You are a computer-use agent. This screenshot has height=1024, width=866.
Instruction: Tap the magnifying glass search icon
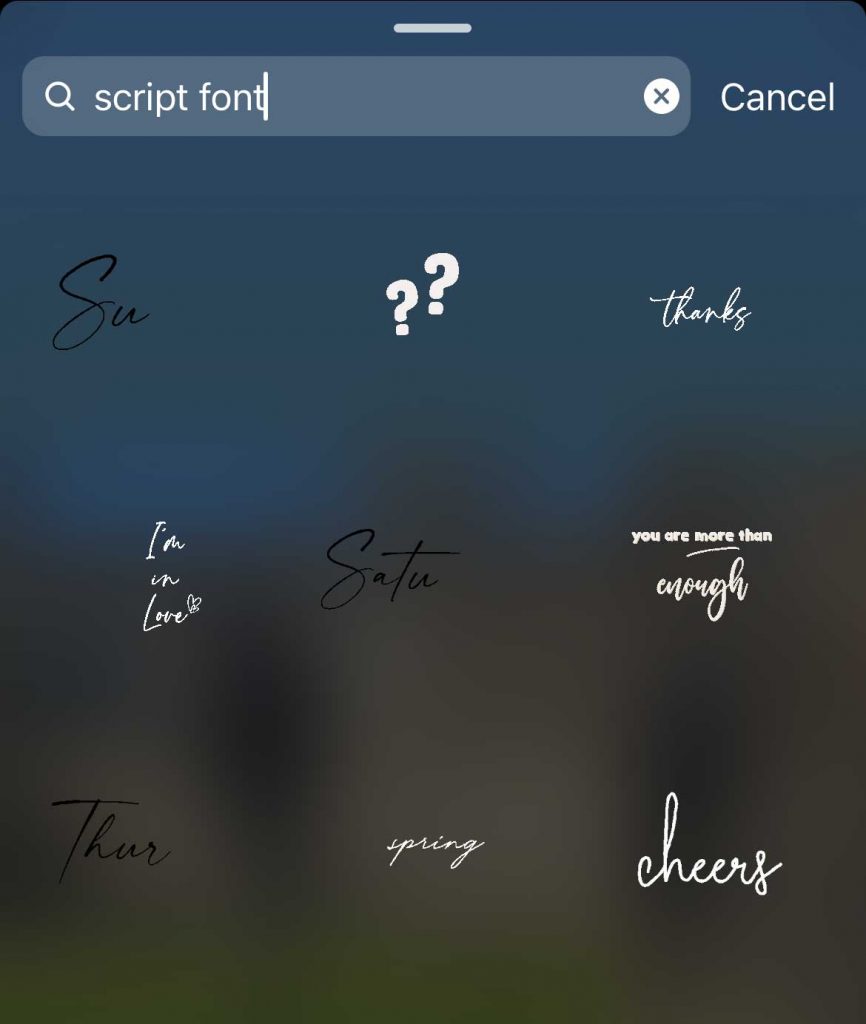click(x=62, y=97)
